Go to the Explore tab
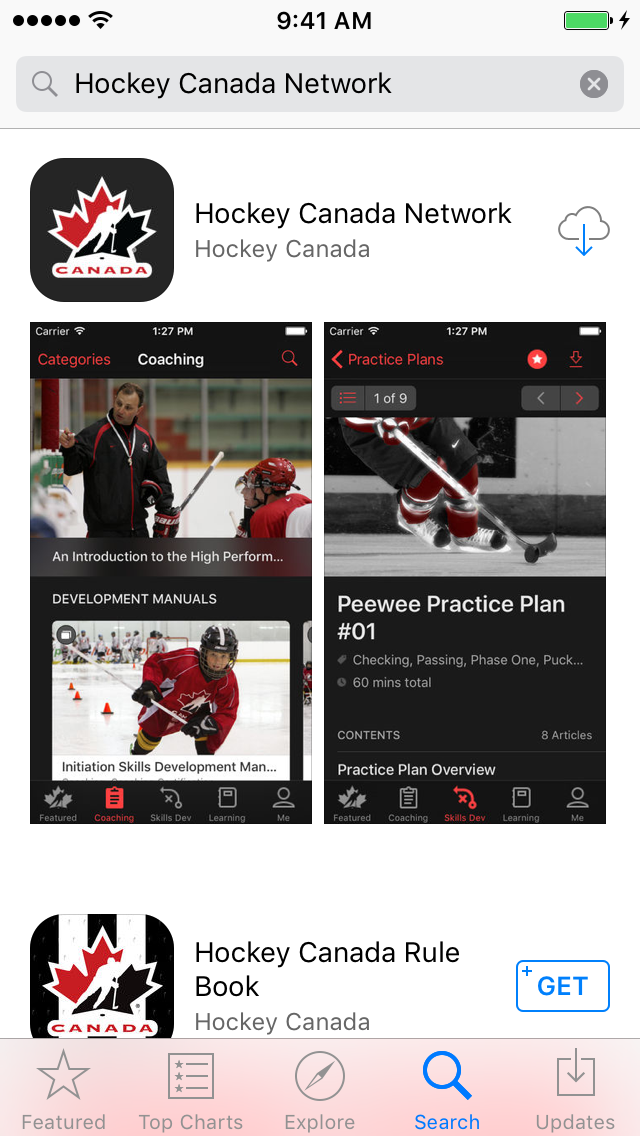This screenshot has height=1136, width=640. (320, 1090)
